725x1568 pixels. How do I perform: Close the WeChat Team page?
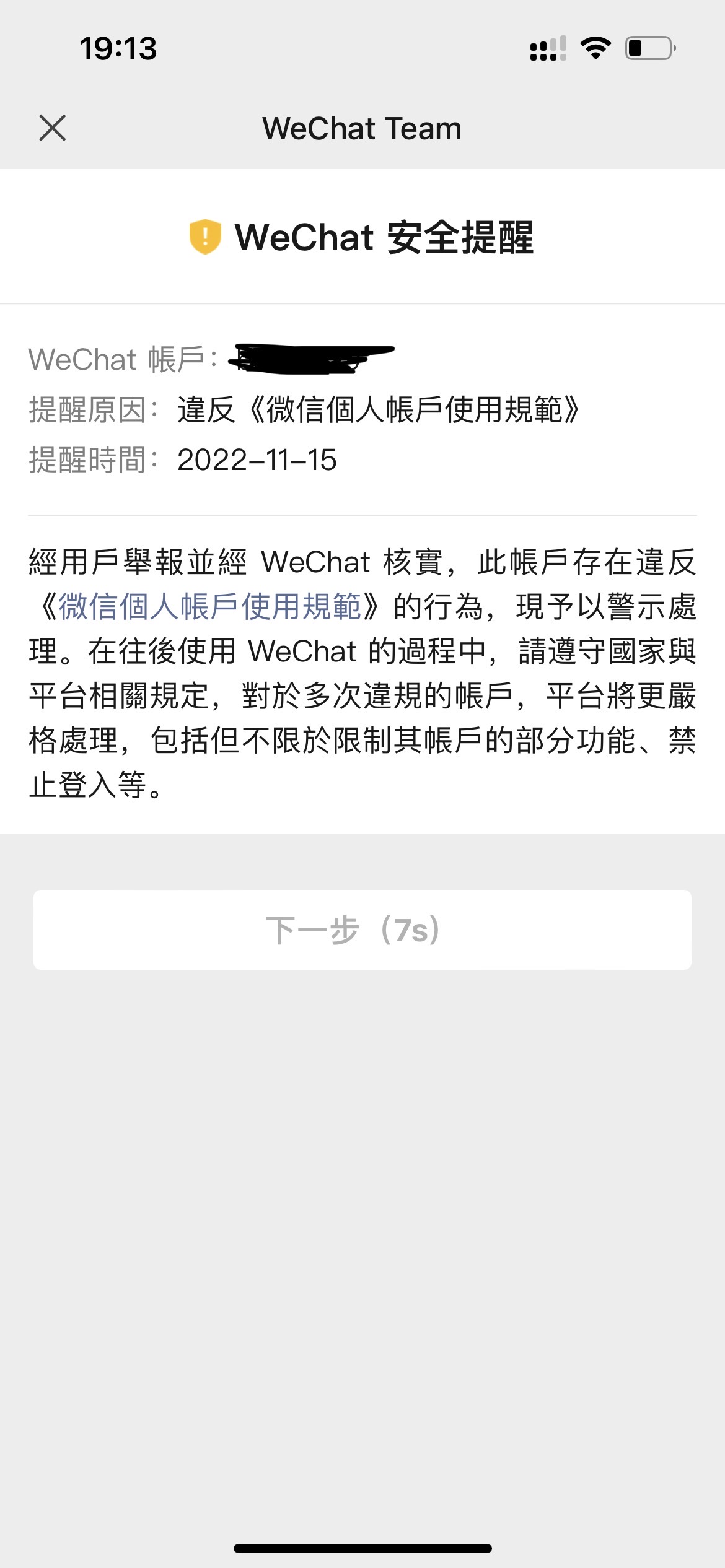53,128
